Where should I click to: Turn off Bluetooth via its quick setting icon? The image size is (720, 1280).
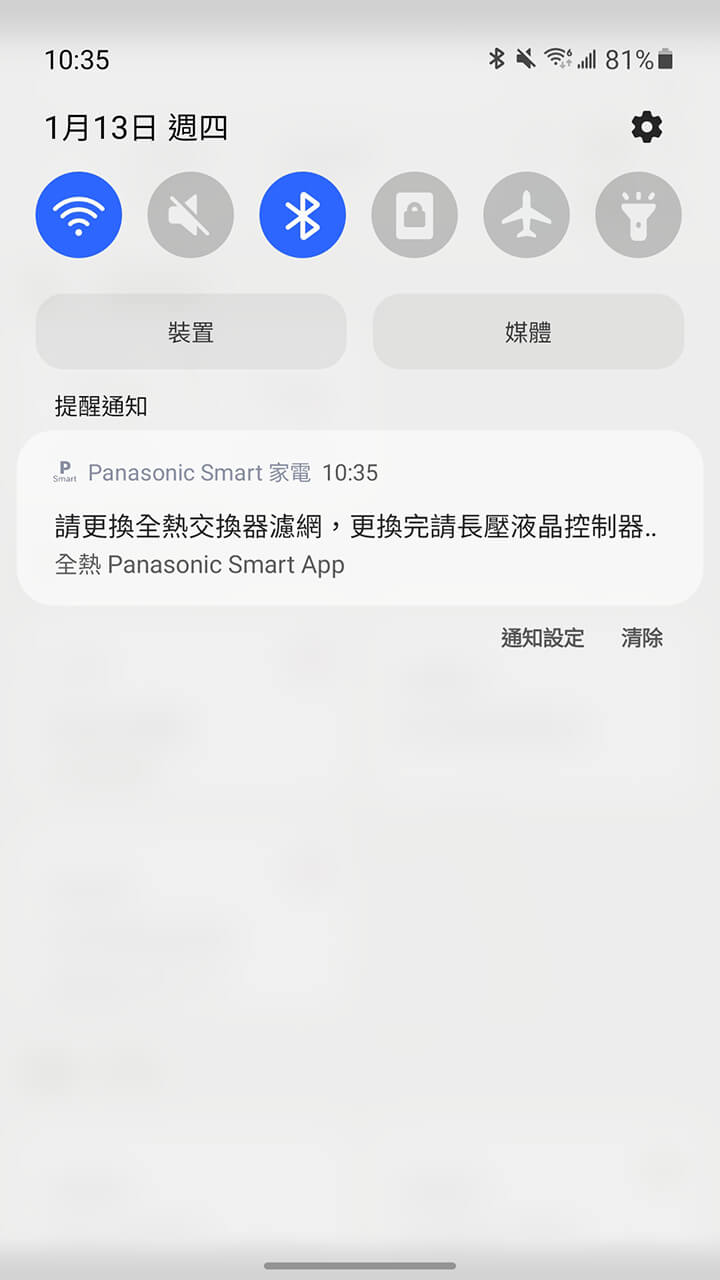point(303,214)
